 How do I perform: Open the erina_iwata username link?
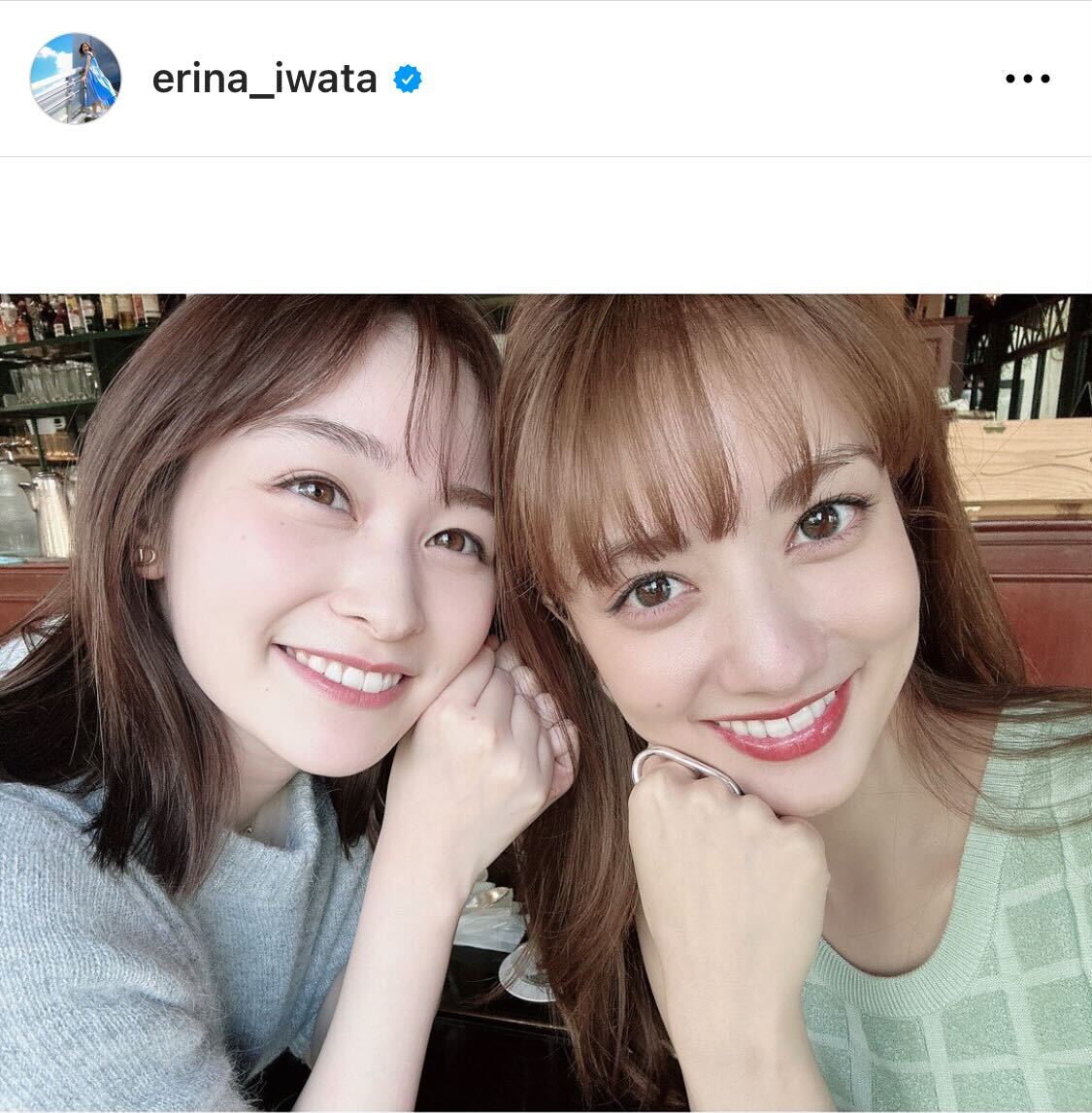point(264,80)
